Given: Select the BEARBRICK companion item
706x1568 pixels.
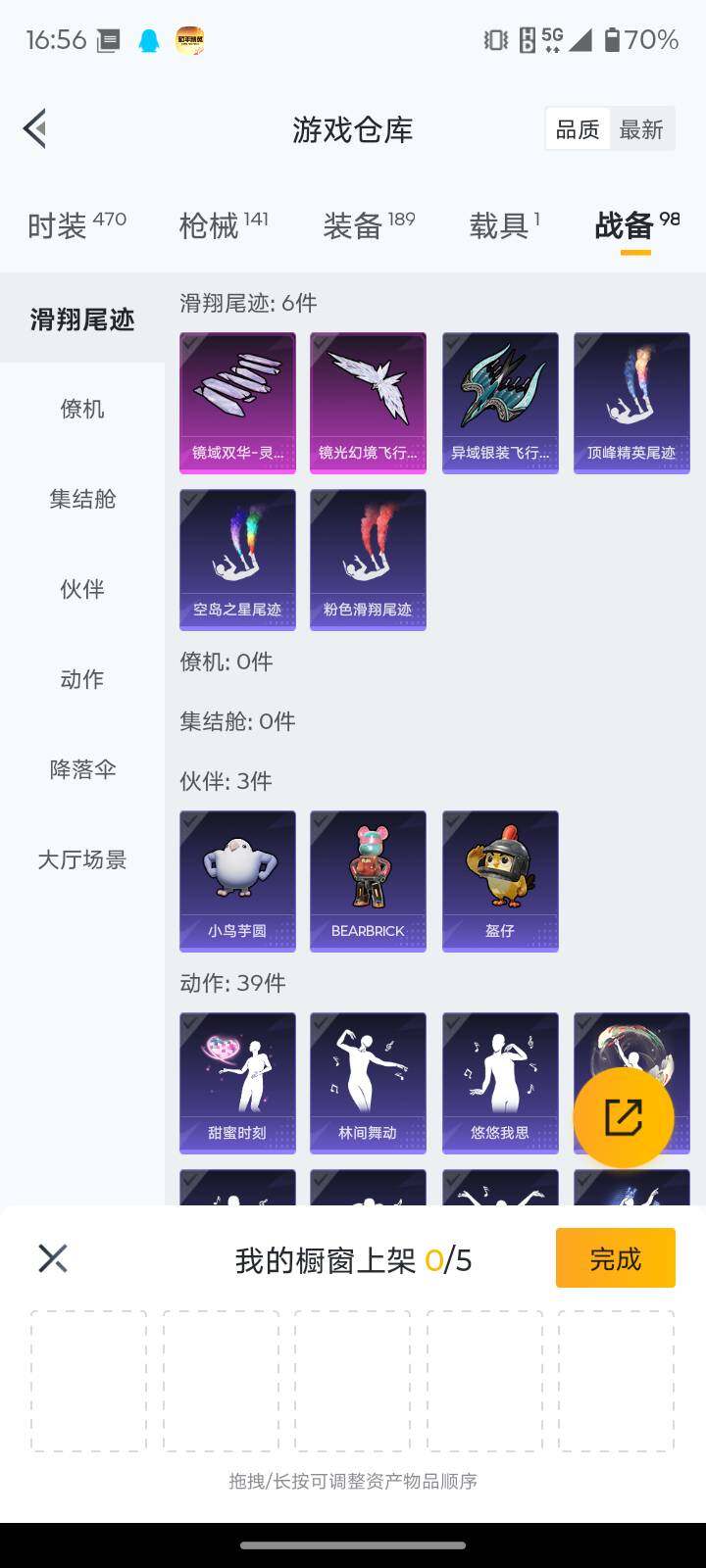Looking at the screenshot, I should coord(369,880).
